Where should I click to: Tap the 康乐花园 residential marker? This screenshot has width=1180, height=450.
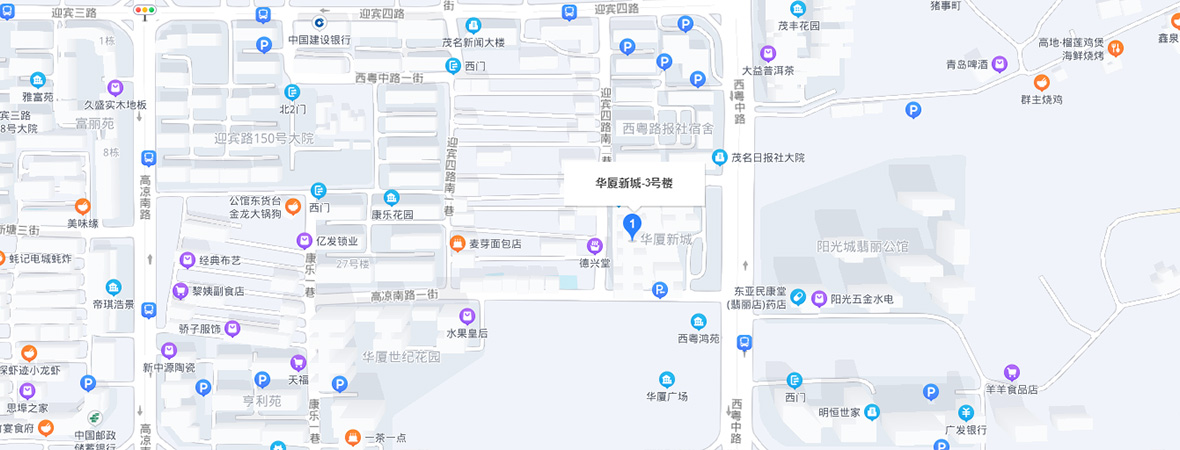(x=392, y=198)
